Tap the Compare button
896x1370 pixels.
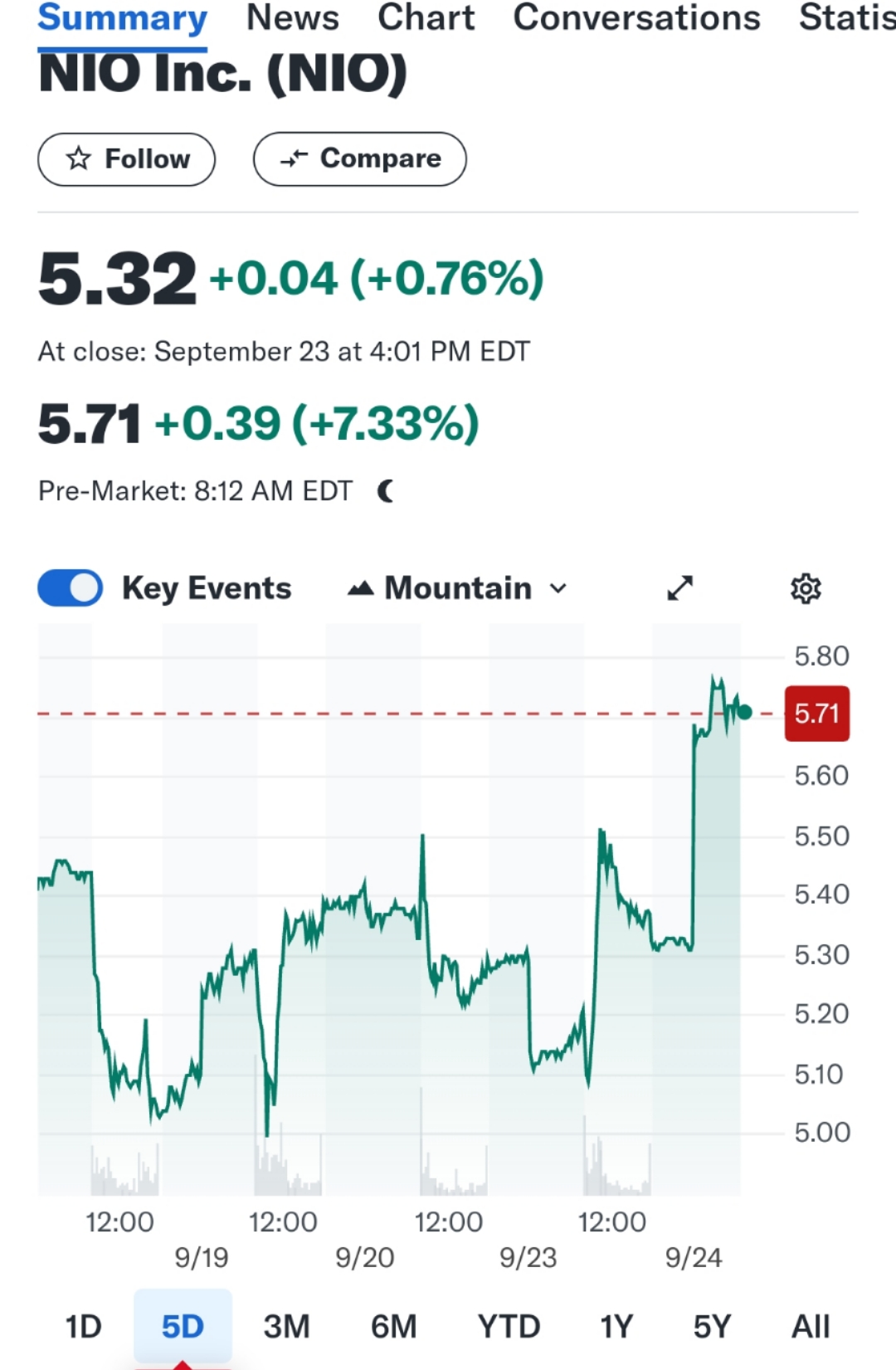[360, 158]
